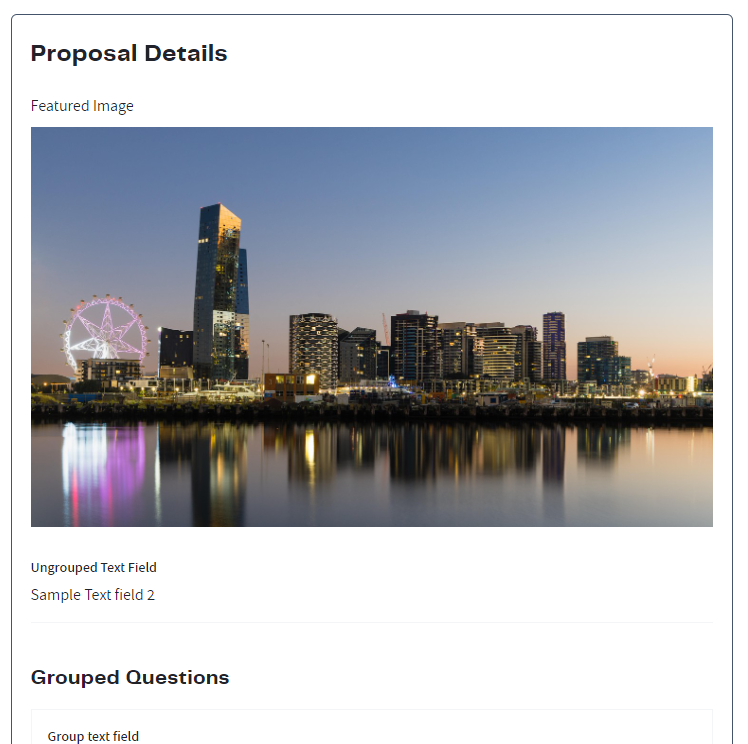Open the featured city skyline image

[x=371, y=326]
